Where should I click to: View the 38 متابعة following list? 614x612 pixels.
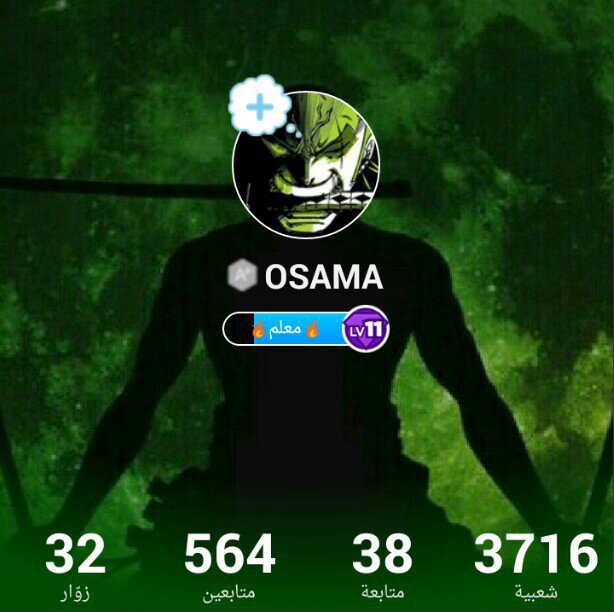pos(382,566)
